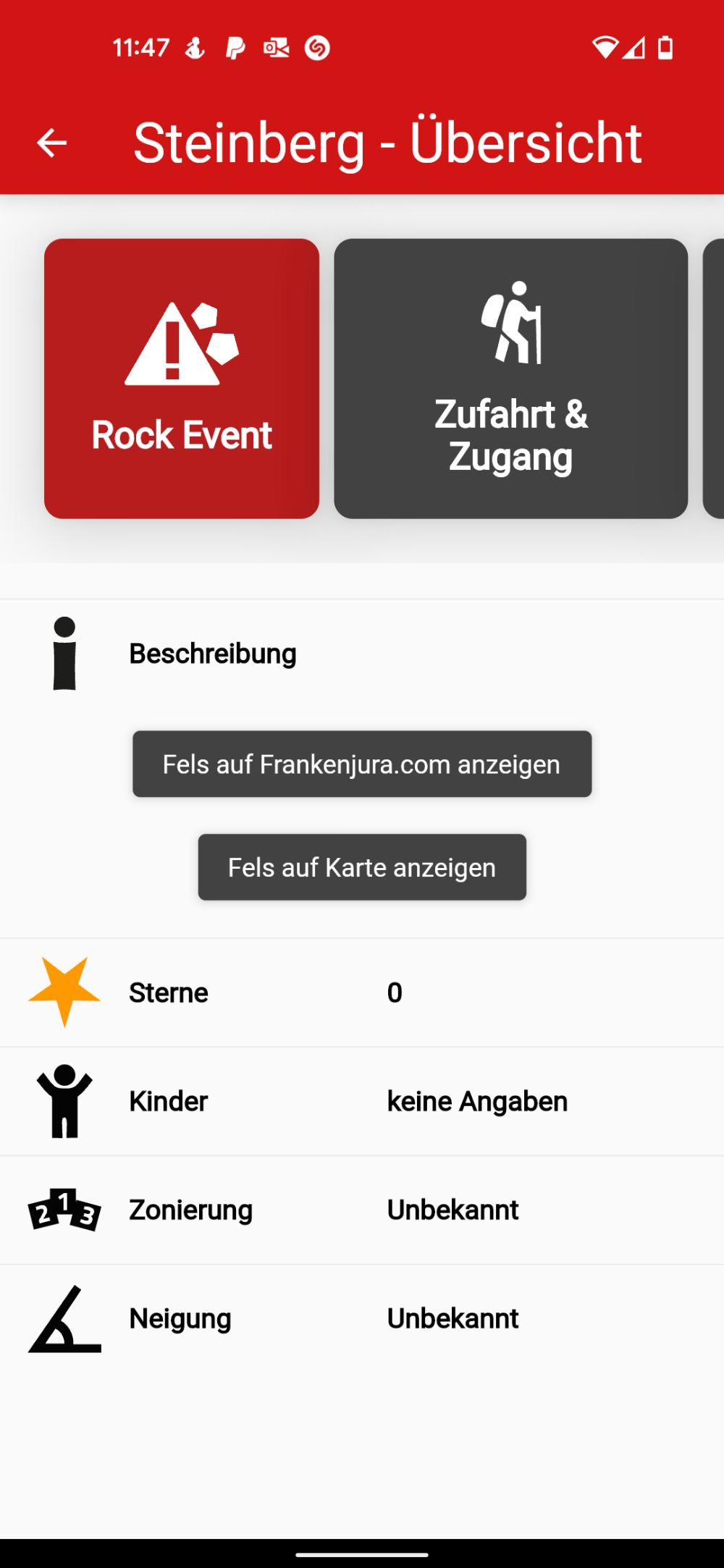Go back using the arrow icon
The height and width of the screenshot is (1568, 724).
click(51, 143)
